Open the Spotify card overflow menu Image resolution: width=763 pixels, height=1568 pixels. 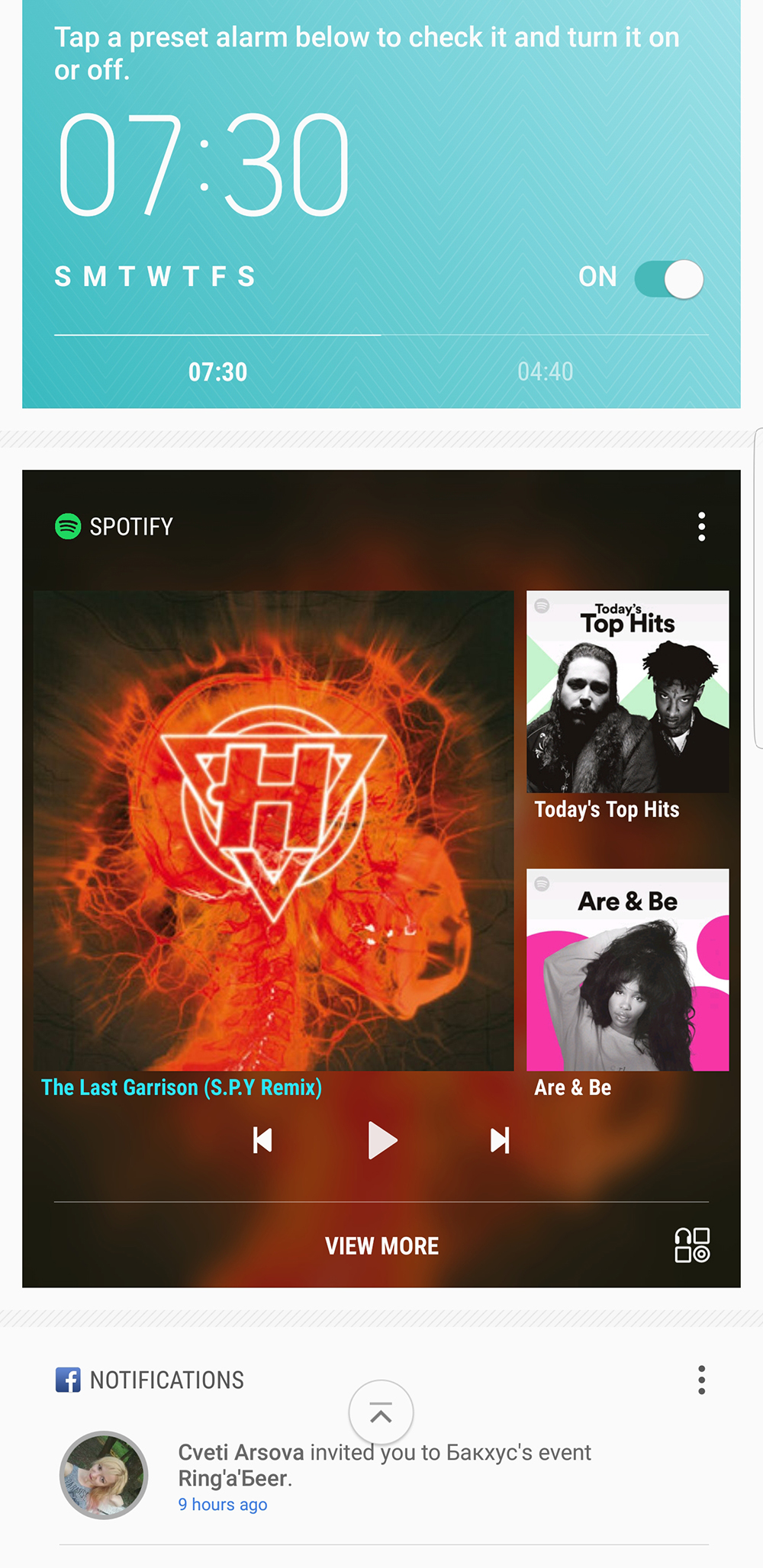pos(701,527)
